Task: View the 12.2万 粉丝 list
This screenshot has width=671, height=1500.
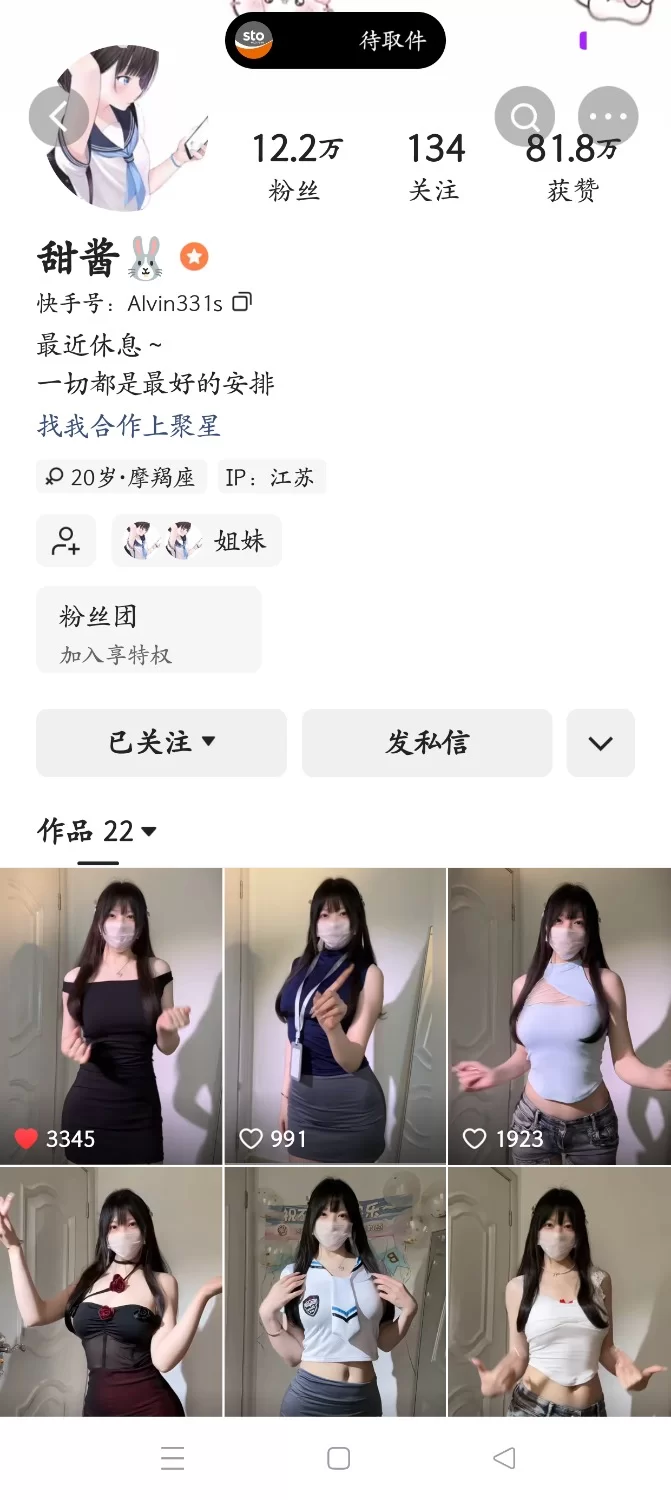Action: click(x=295, y=166)
